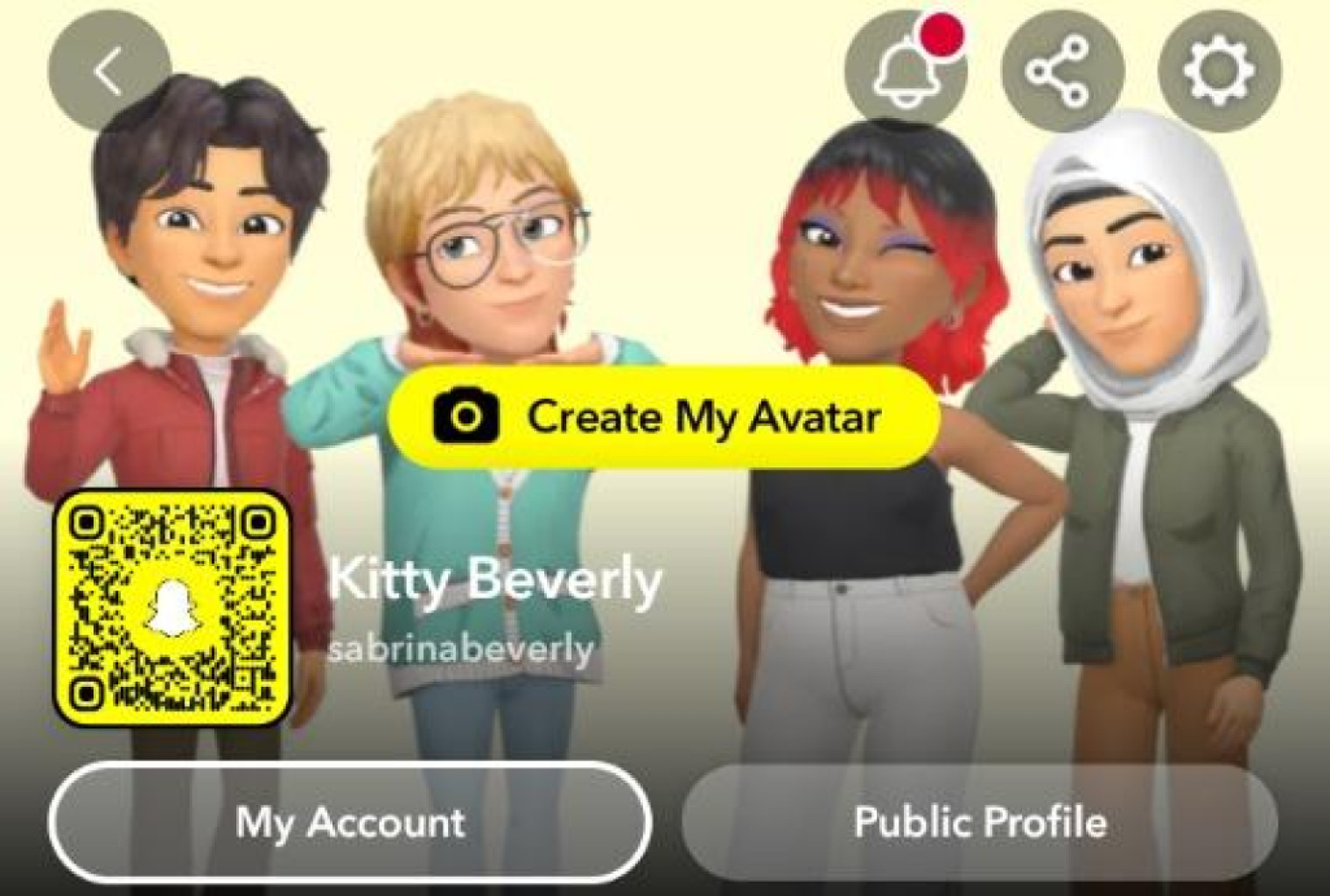The height and width of the screenshot is (896, 1330).
Task: View the Public Profile
Action: tap(979, 822)
